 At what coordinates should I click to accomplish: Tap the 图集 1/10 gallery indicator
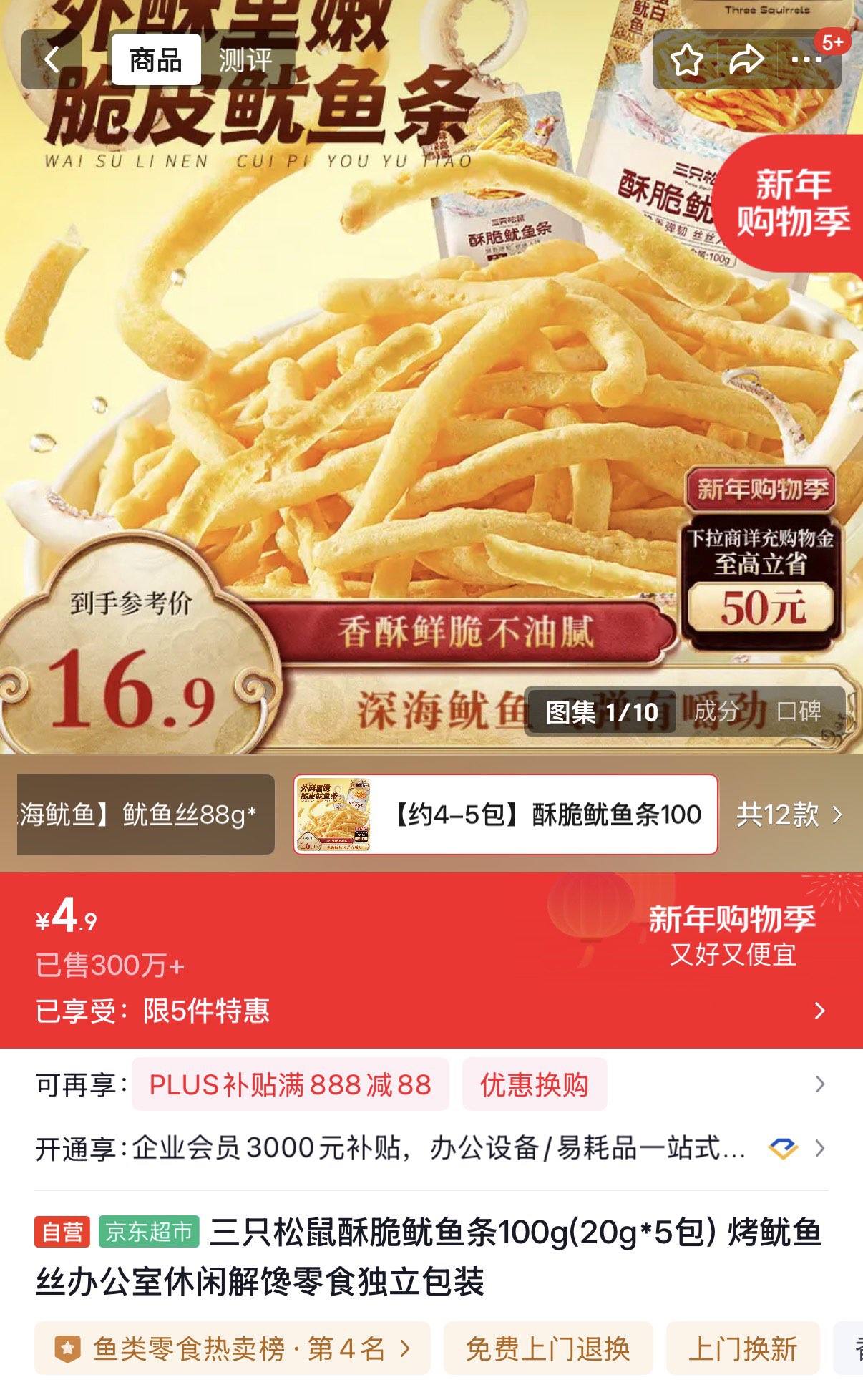[601, 711]
